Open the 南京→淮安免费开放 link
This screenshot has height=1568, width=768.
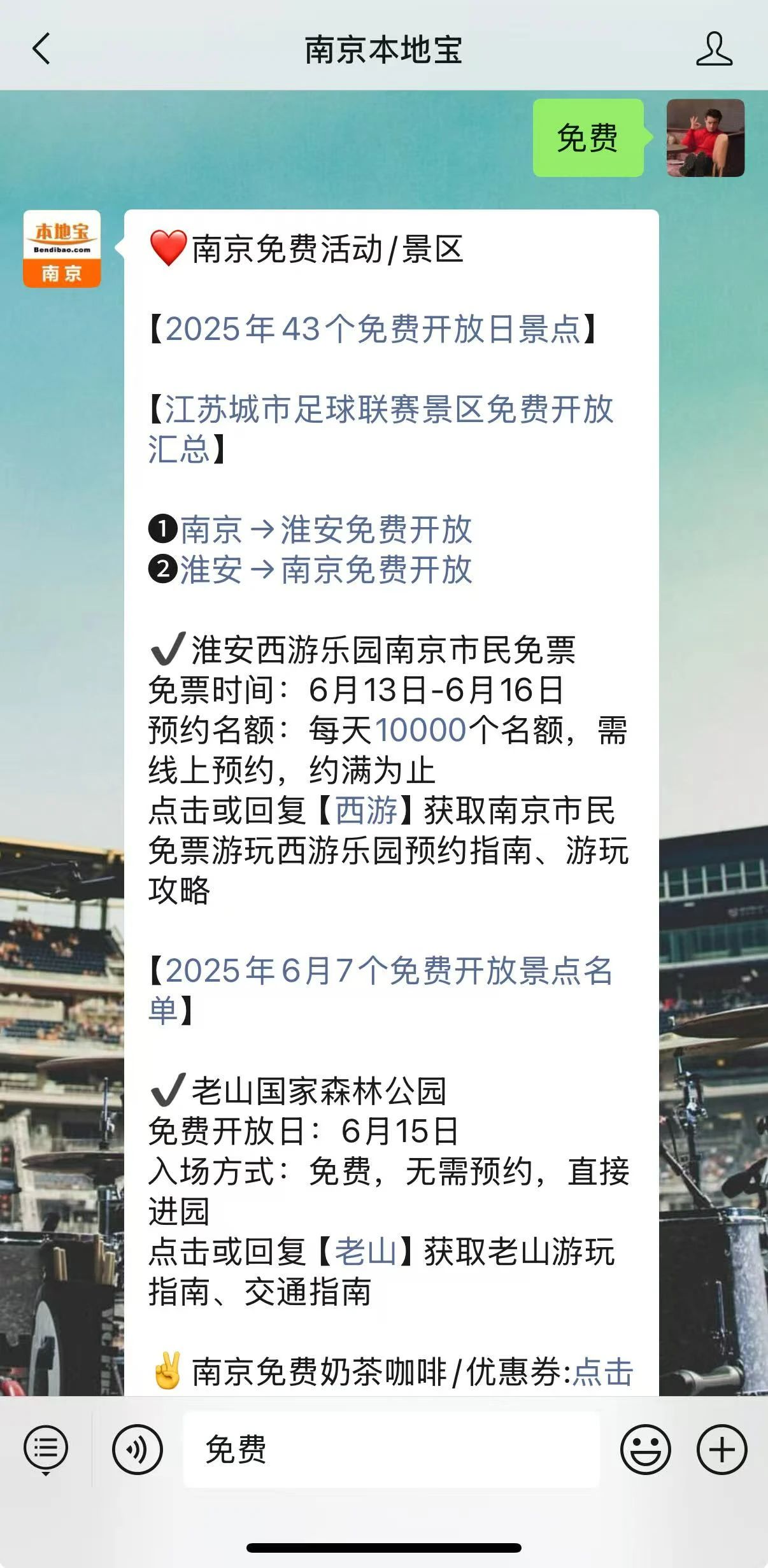(326, 530)
